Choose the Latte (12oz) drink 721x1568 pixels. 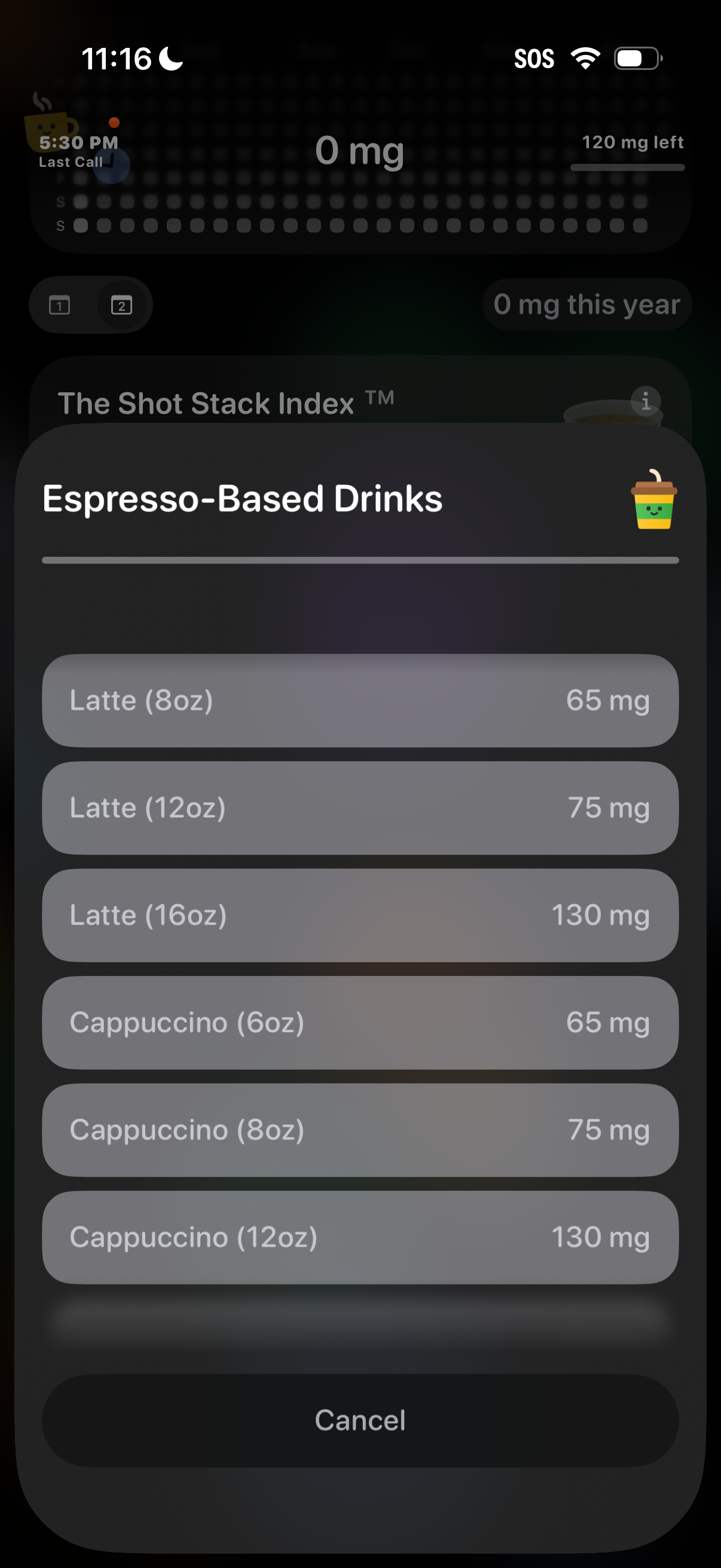[x=360, y=808]
